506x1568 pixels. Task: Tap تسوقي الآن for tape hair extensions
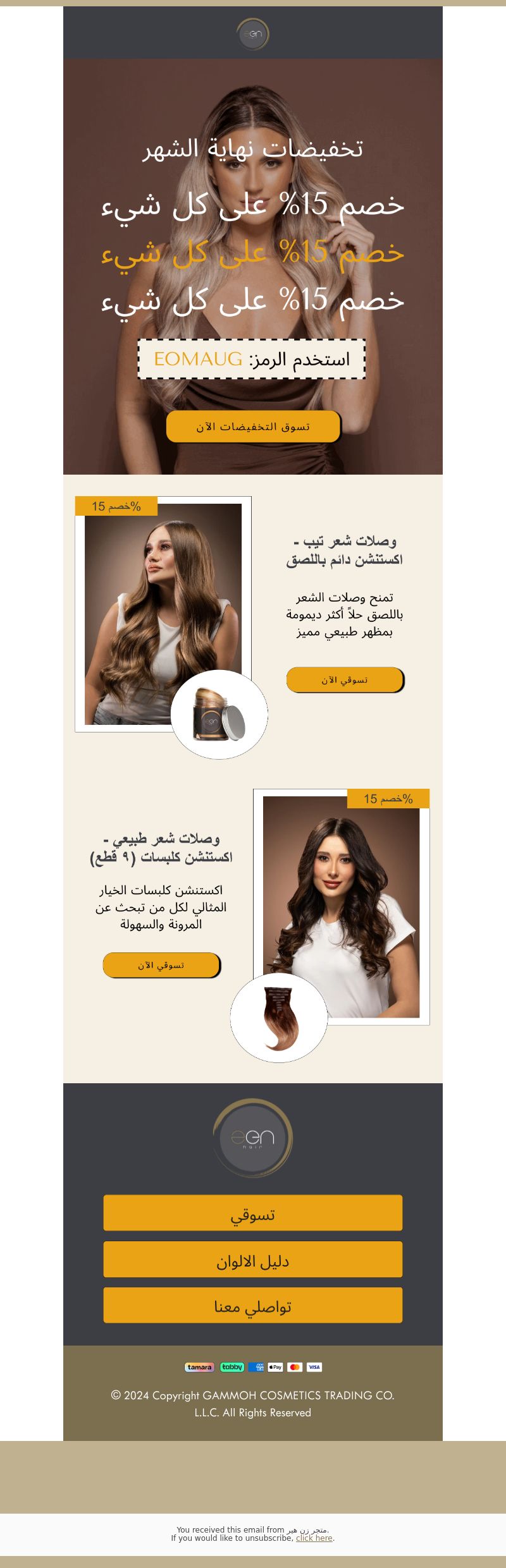(345, 680)
